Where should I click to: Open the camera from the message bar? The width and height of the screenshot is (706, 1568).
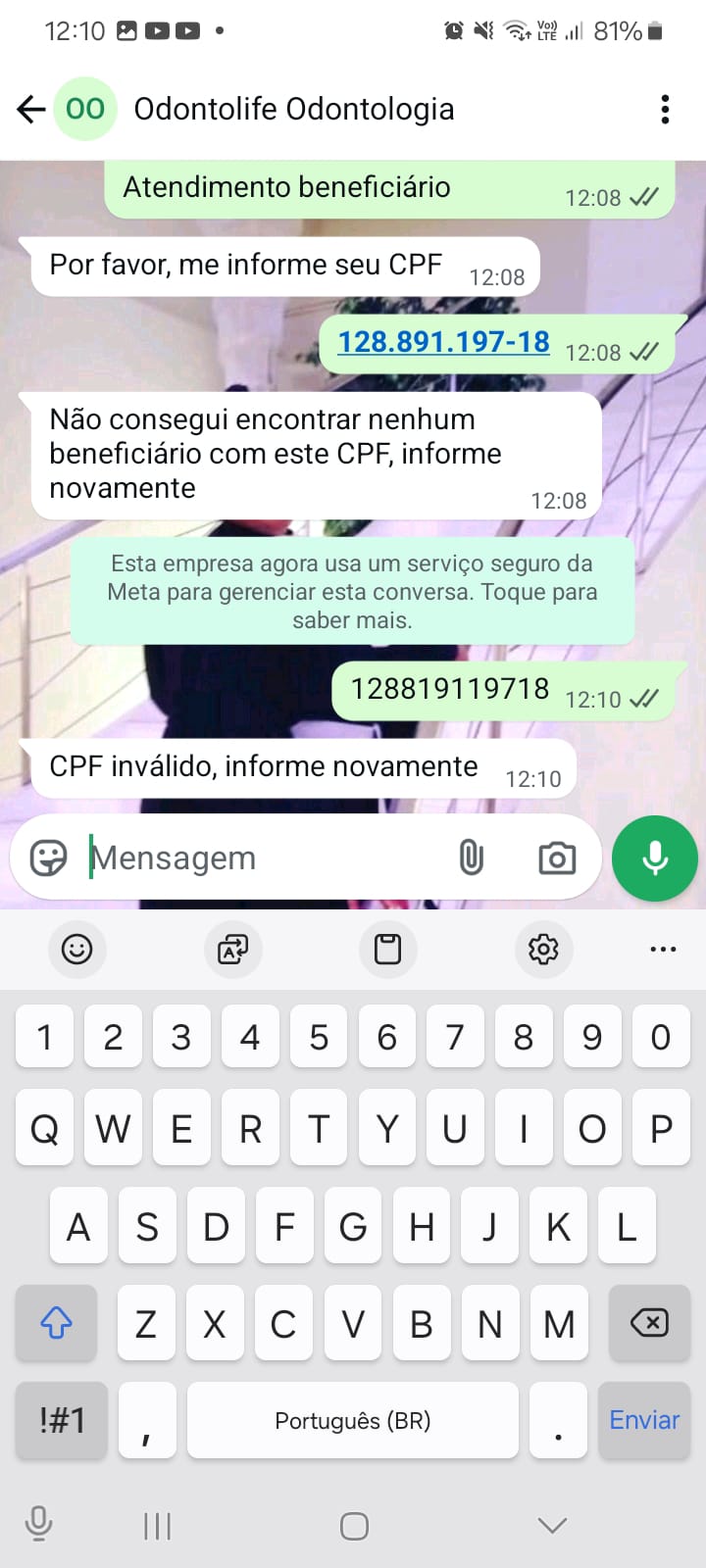pyautogui.click(x=557, y=857)
